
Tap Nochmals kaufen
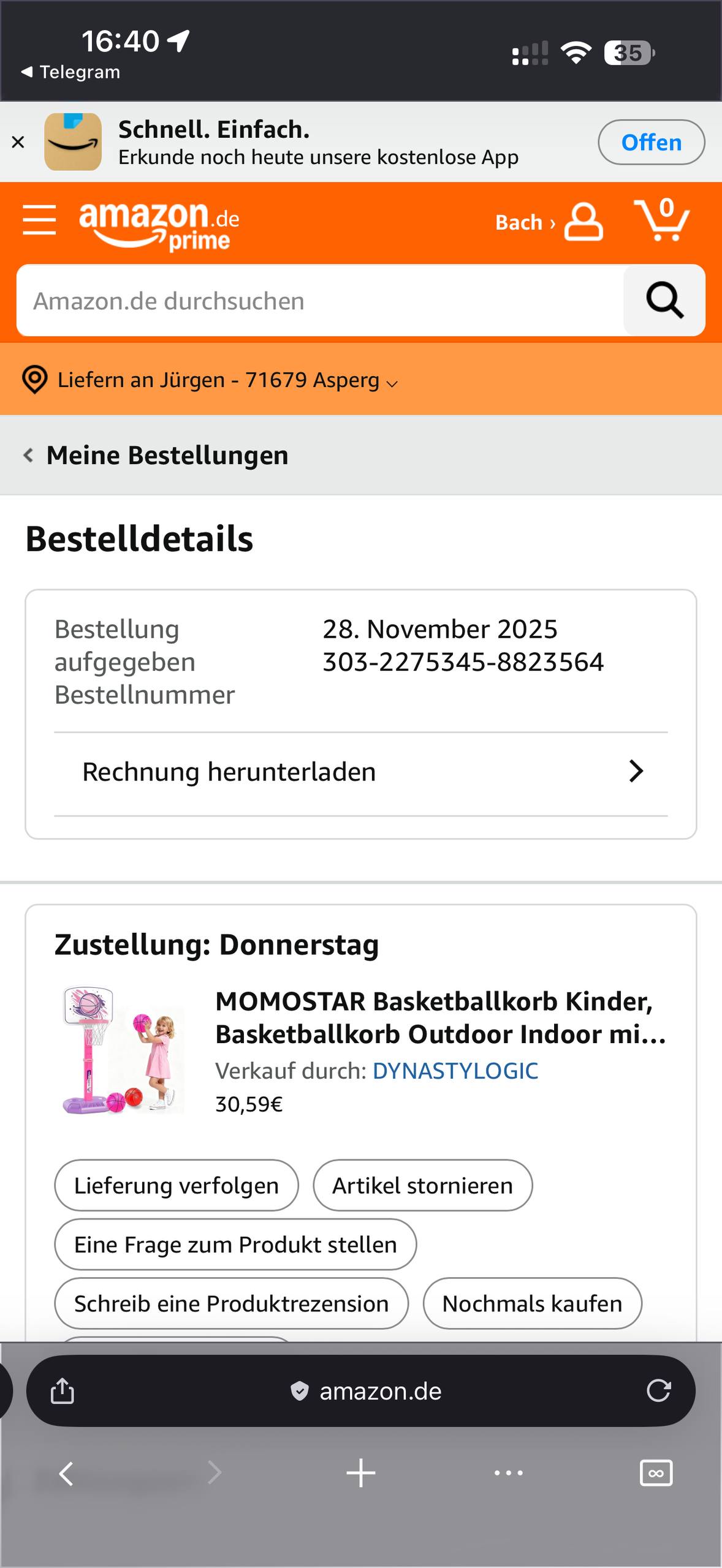point(532,1303)
